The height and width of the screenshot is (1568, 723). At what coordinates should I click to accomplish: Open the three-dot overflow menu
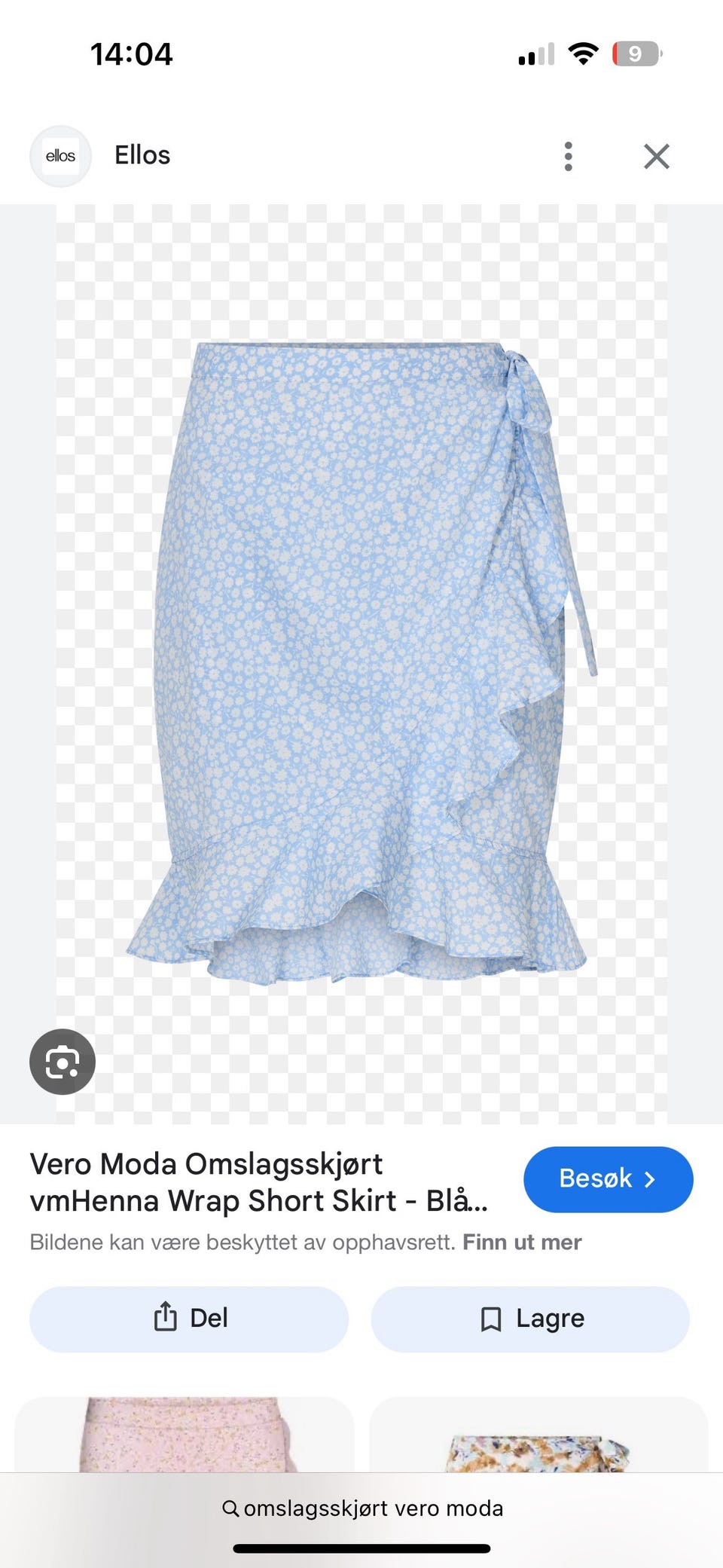coord(569,157)
